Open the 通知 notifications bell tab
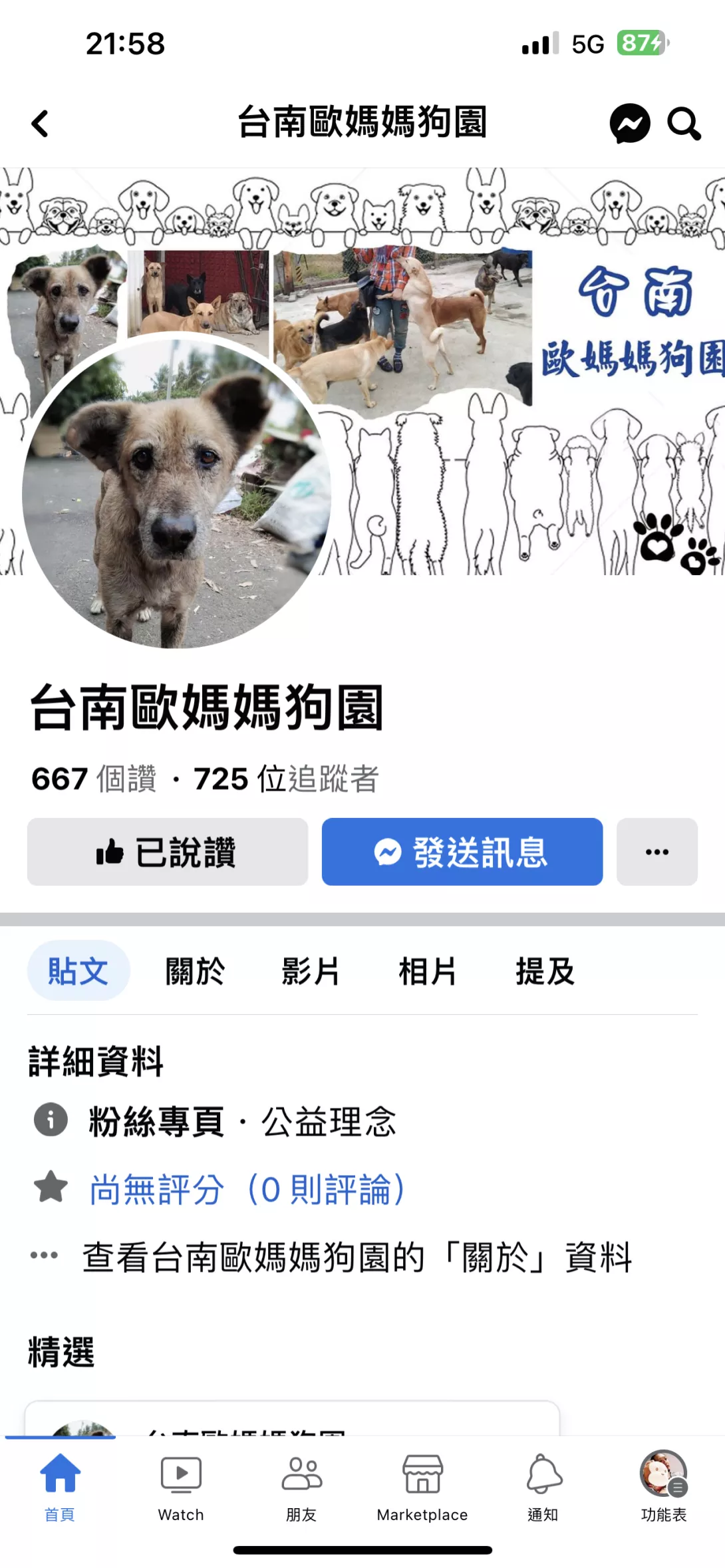 coord(543,1486)
